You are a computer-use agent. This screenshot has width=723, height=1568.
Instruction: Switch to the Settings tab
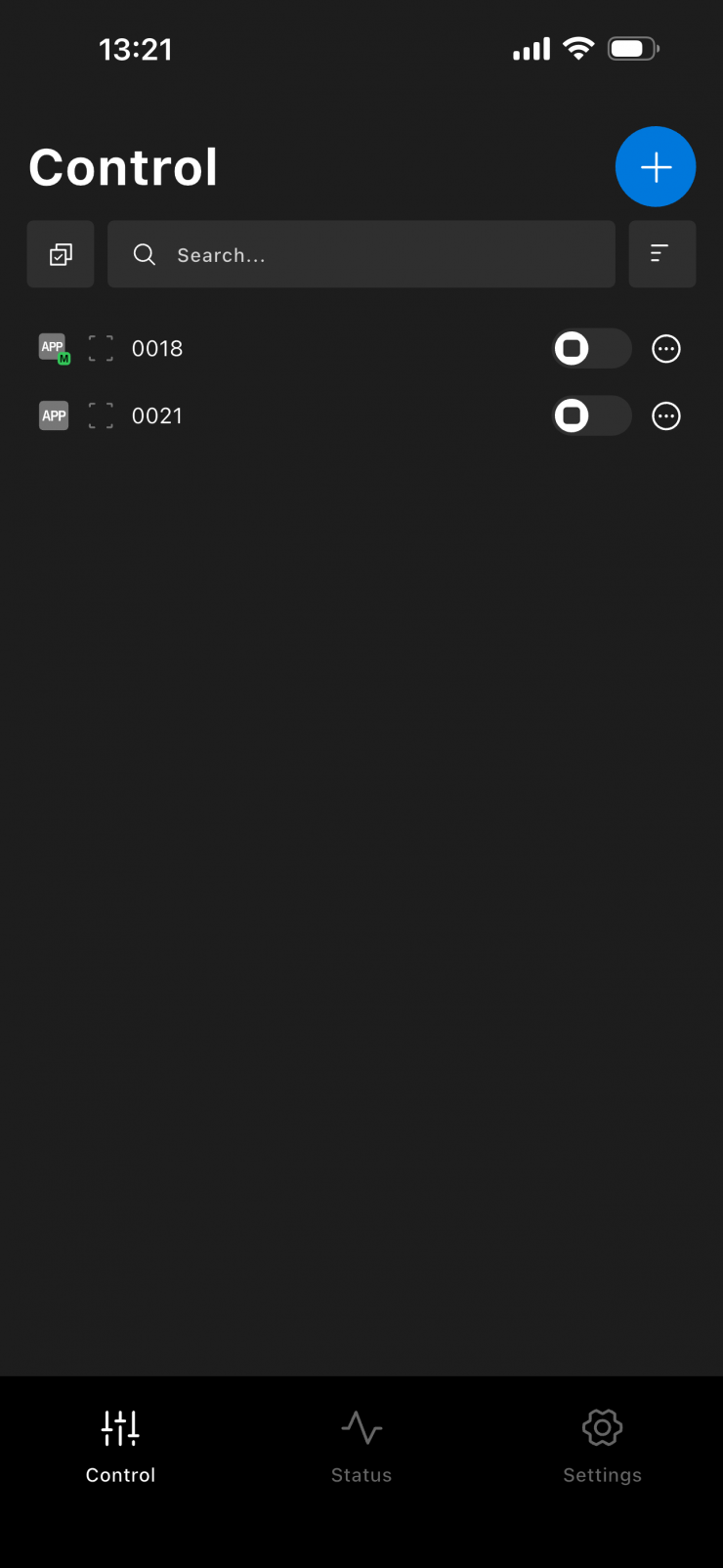pos(602,1447)
